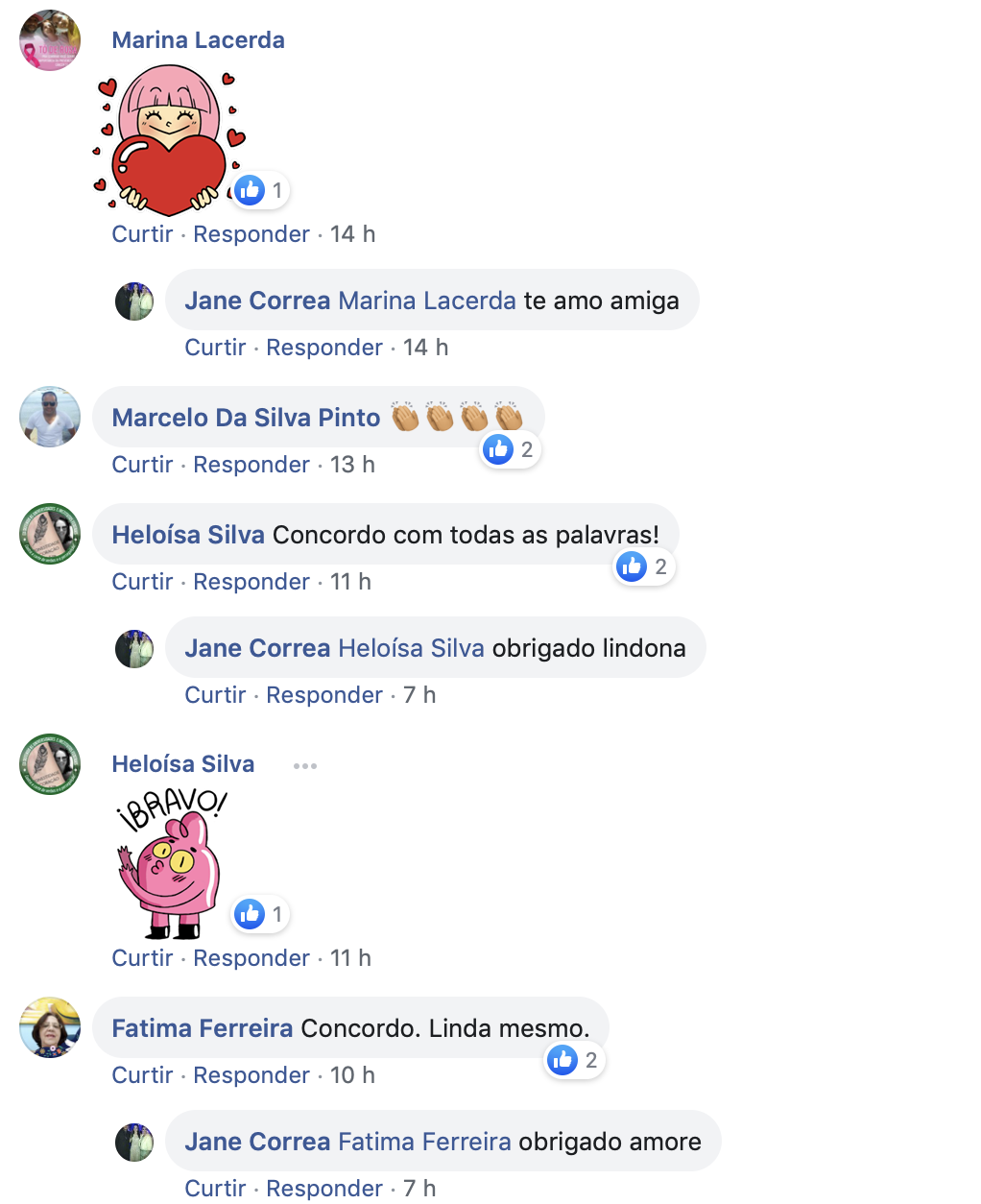The width and height of the screenshot is (981, 1204).
Task: Like Fatima Ferreira's 'Linda mesmo' comment
Action: point(142,1075)
